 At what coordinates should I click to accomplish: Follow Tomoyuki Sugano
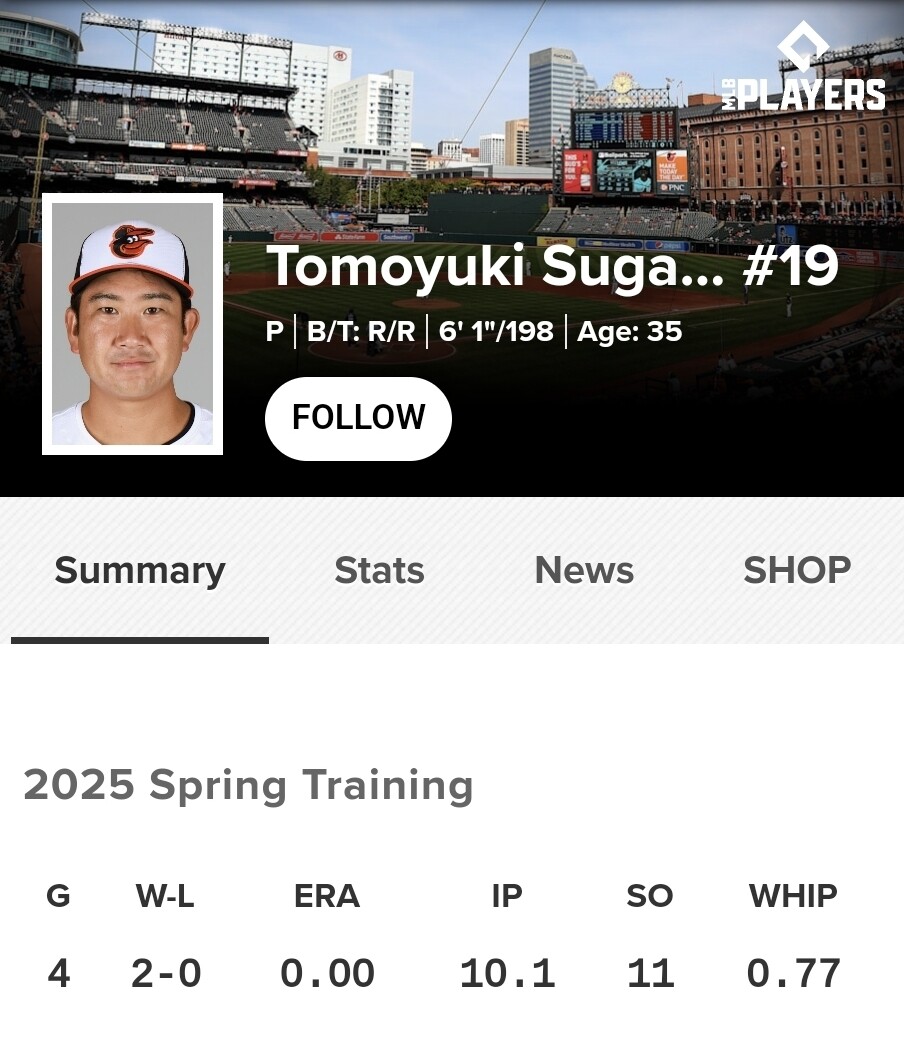(x=358, y=418)
